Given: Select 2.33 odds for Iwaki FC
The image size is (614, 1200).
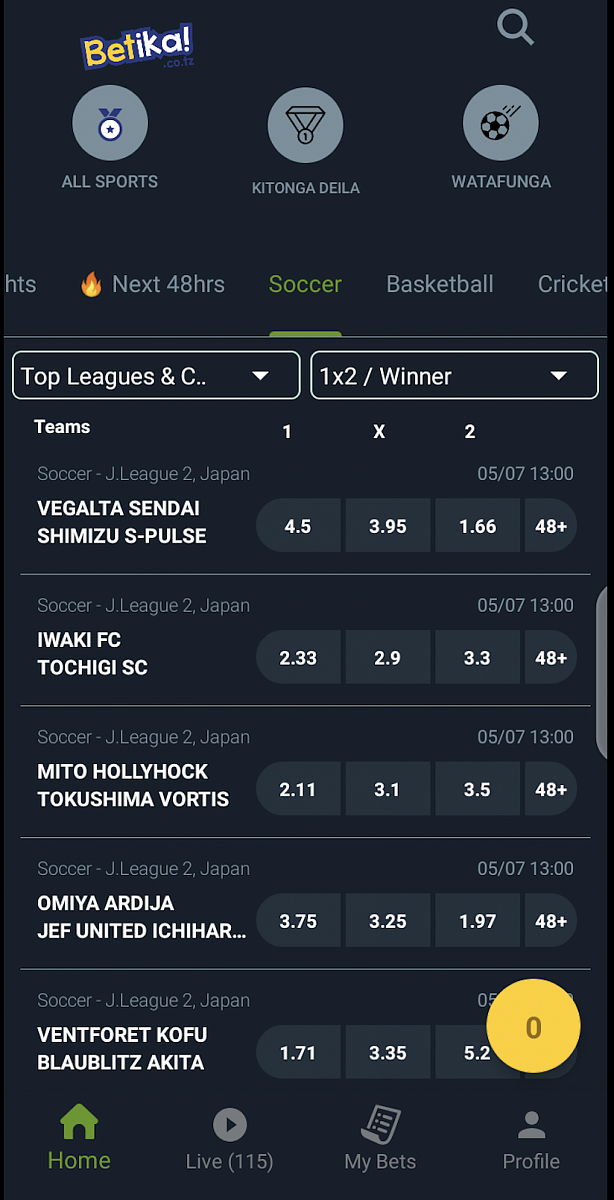Looking at the screenshot, I should [x=299, y=658].
